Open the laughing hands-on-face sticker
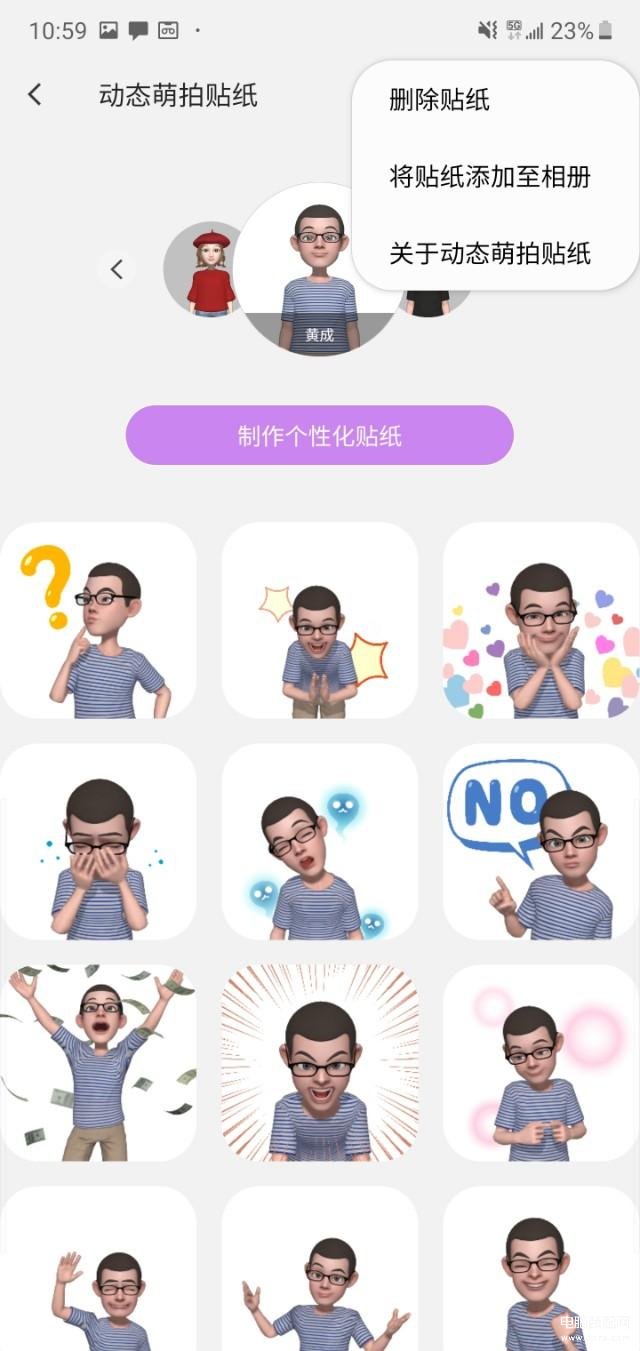The height and width of the screenshot is (1351, 640). [98, 841]
